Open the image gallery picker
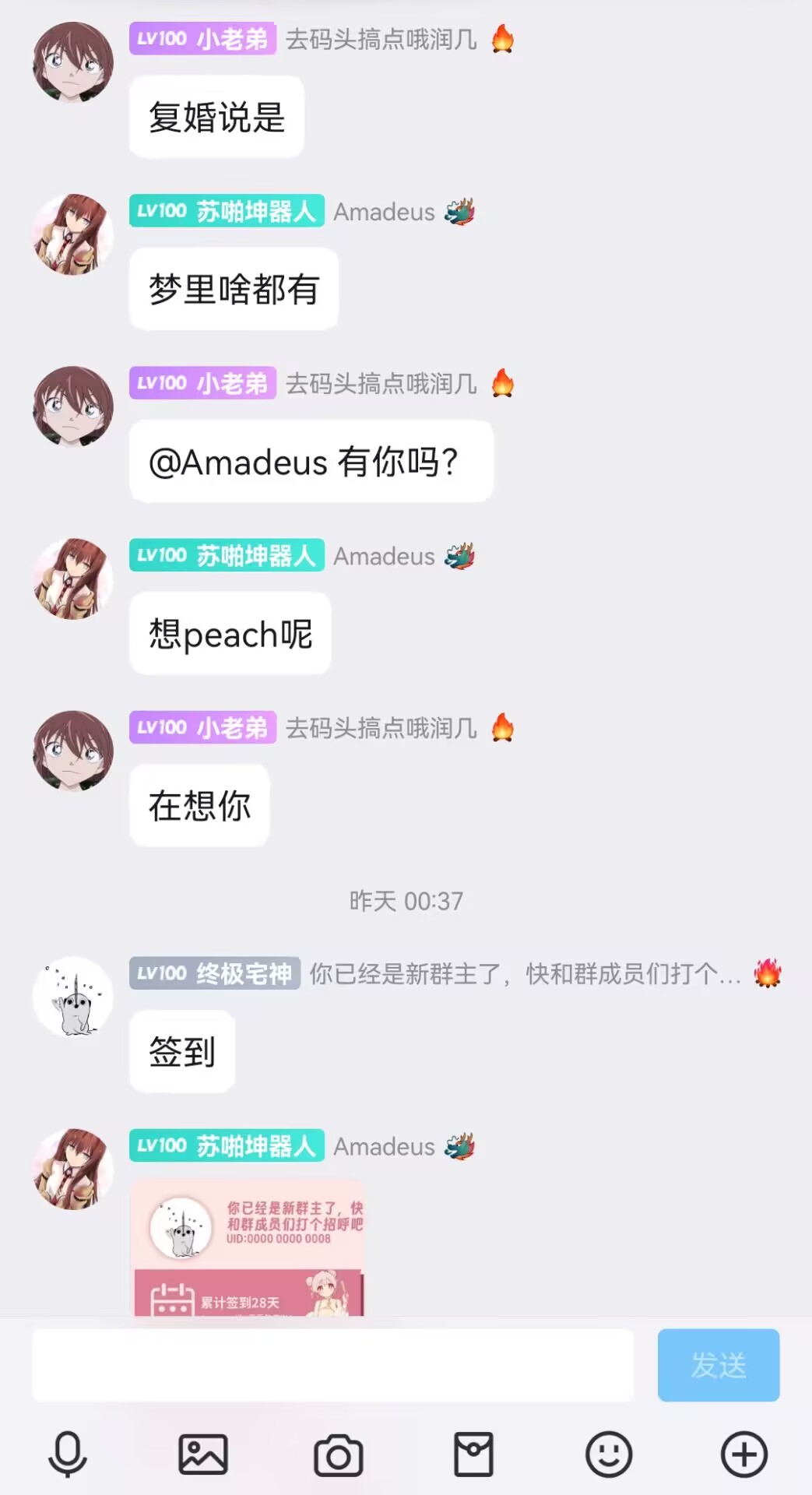This screenshot has height=1495, width=812. click(203, 1454)
